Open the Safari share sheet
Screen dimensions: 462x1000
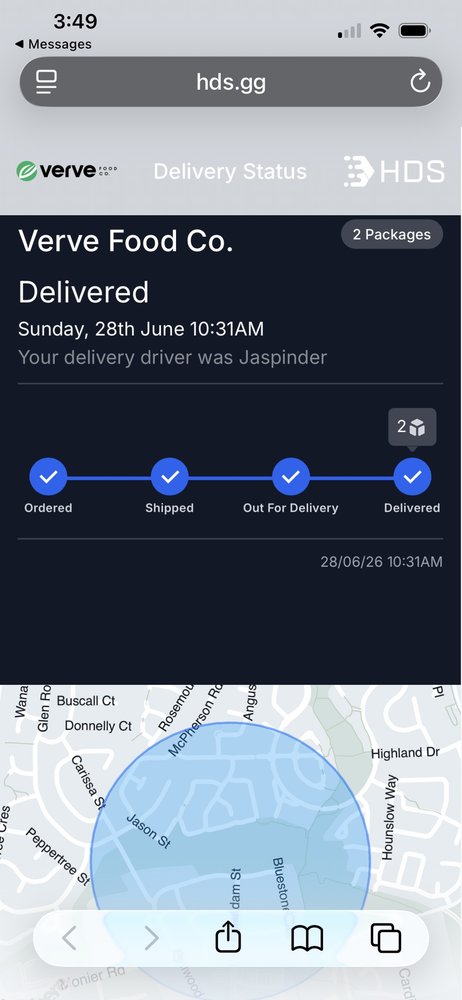coord(228,938)
